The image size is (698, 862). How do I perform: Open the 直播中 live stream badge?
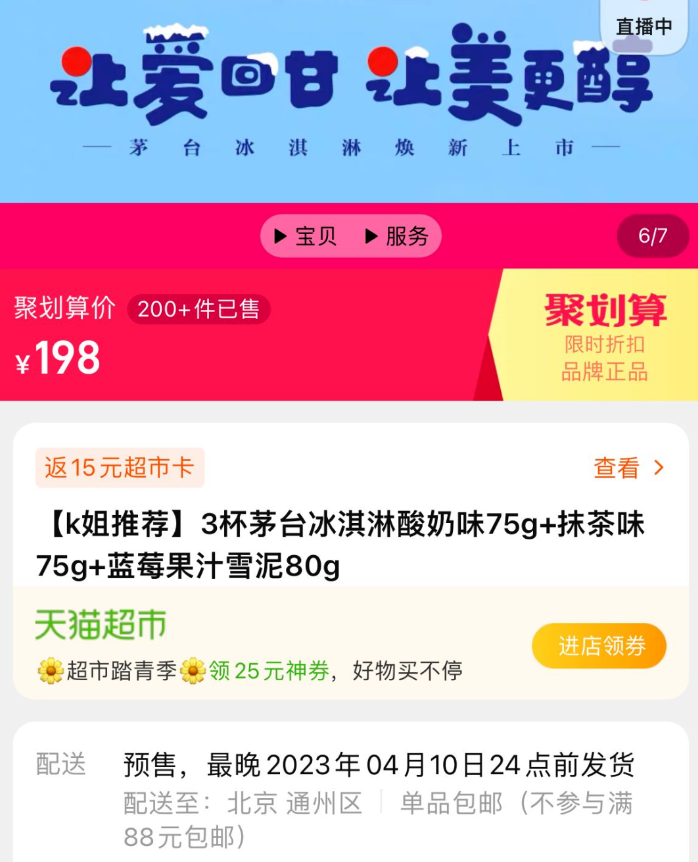point(644,27)
